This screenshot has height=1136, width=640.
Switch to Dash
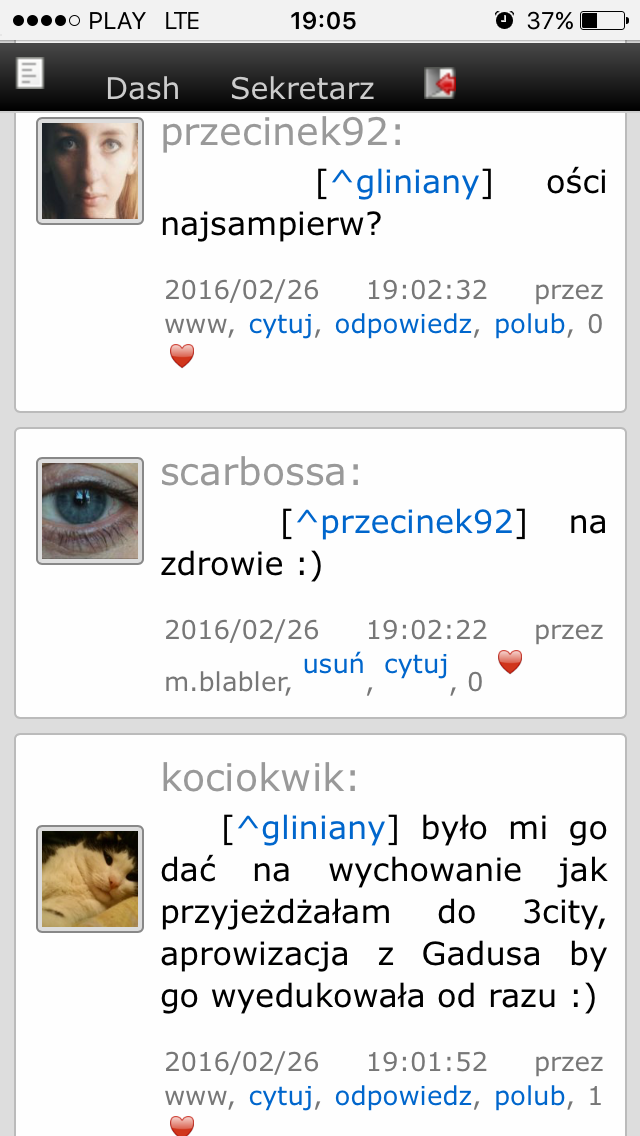point(142,88)
